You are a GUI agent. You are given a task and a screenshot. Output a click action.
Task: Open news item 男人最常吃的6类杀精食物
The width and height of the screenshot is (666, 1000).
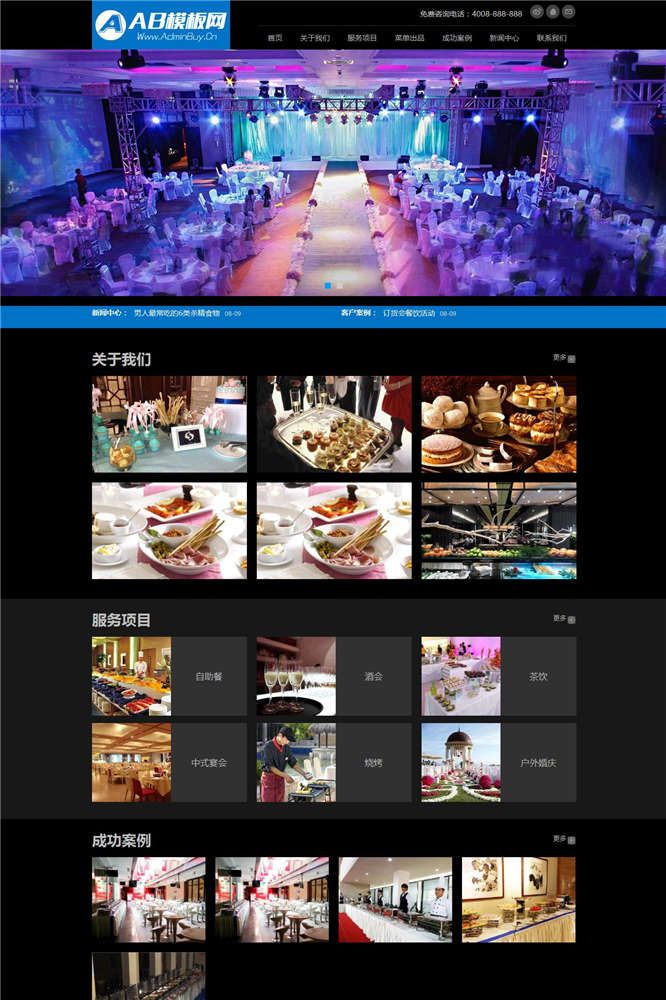pos(176,313)
